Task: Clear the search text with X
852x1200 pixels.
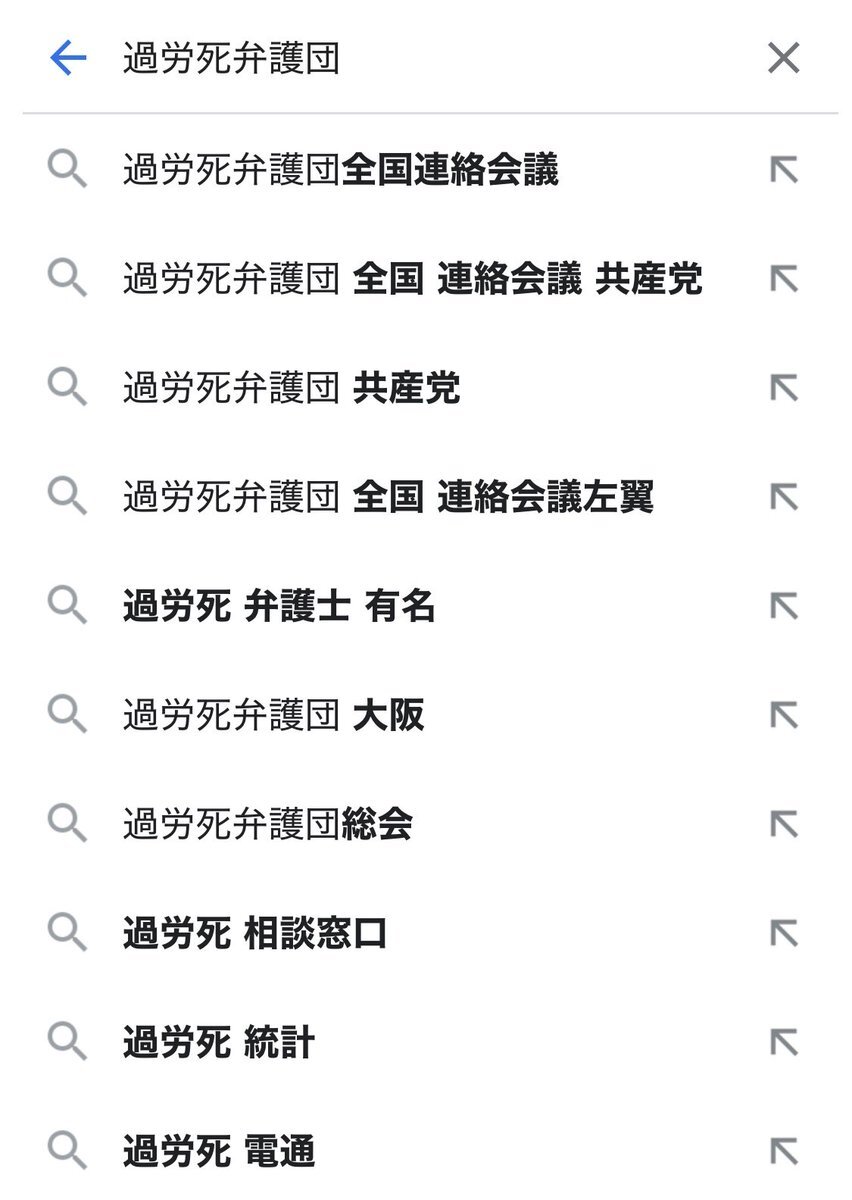Action: pyautogui.click(x=783, y=59)
